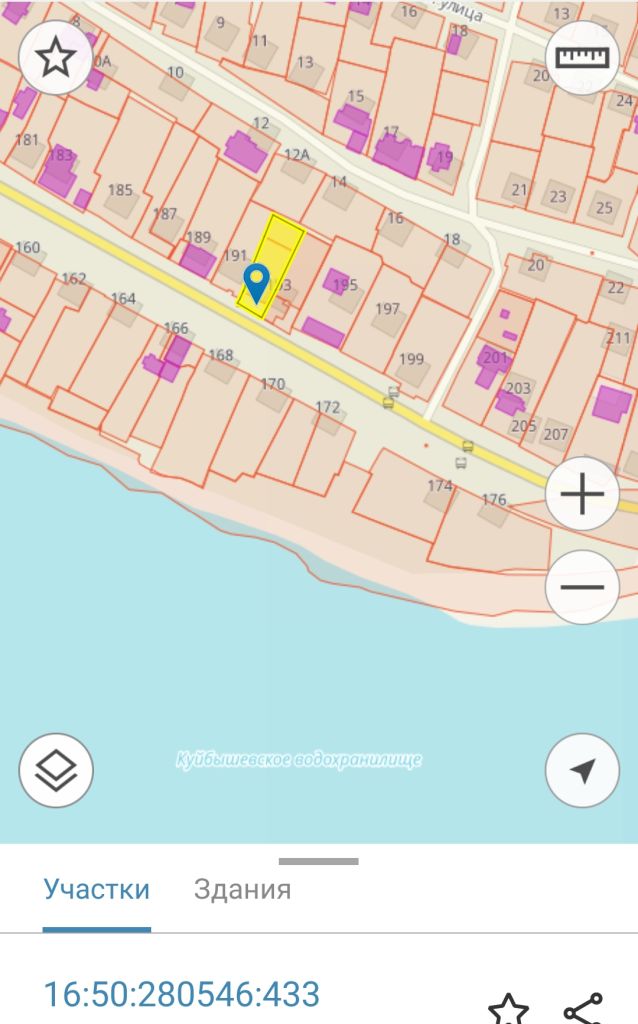Open the ruler measurement tool
This screenshot has height=1024, width=638.
click(x=582, y=58)
